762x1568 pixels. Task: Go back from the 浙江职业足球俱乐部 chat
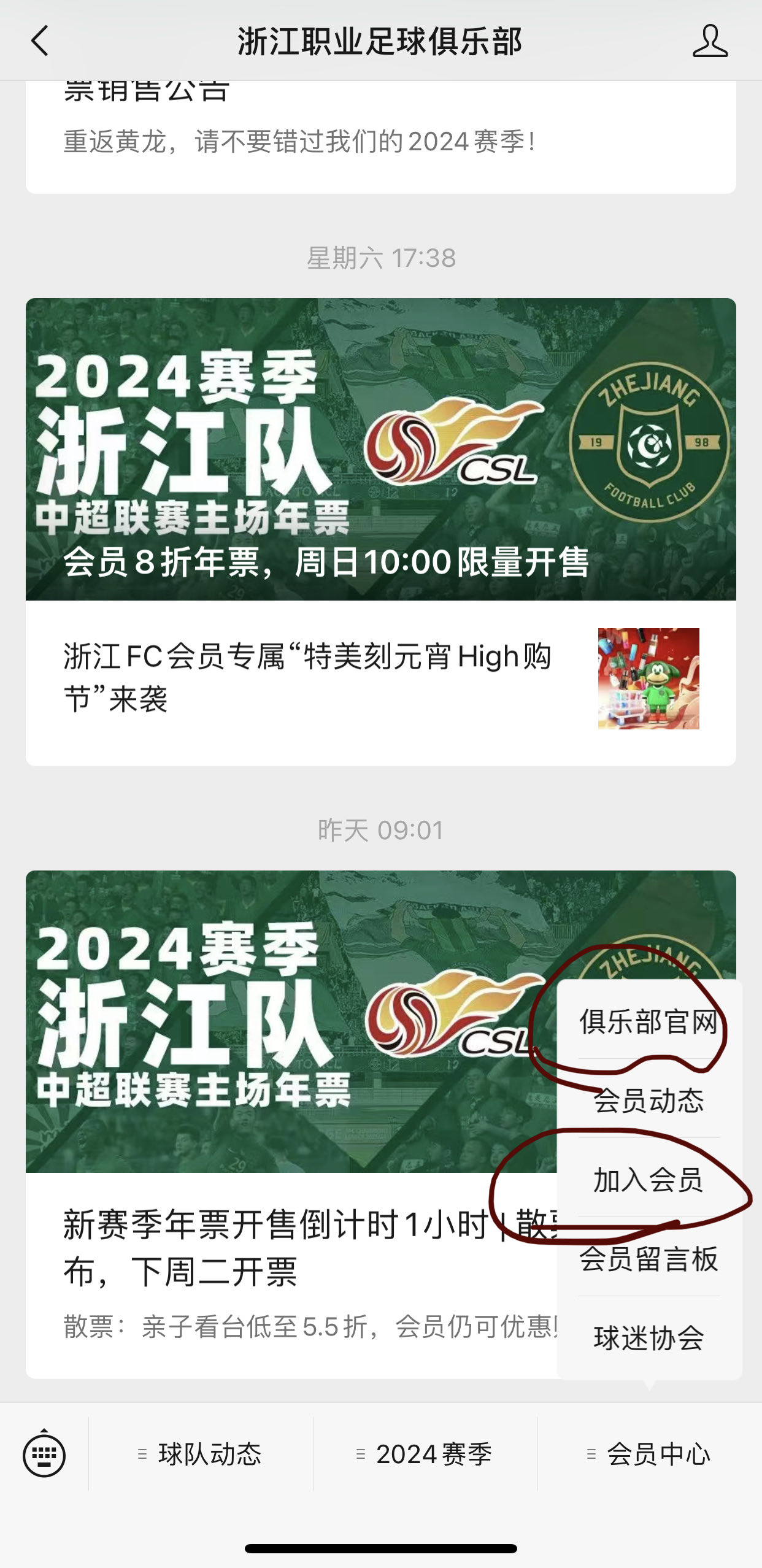point(40,42)
